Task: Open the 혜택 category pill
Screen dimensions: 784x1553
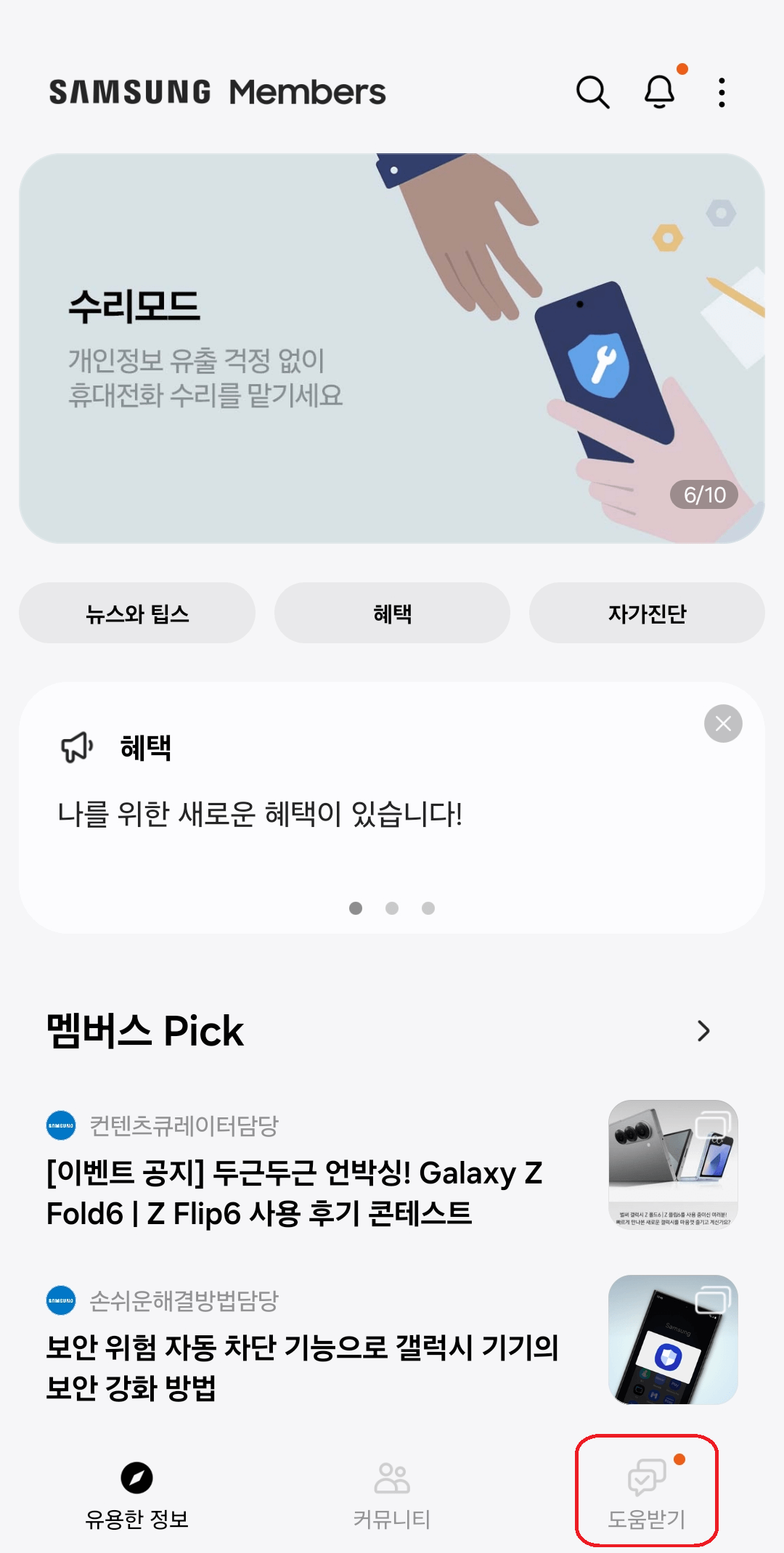Action: point(392,613)
